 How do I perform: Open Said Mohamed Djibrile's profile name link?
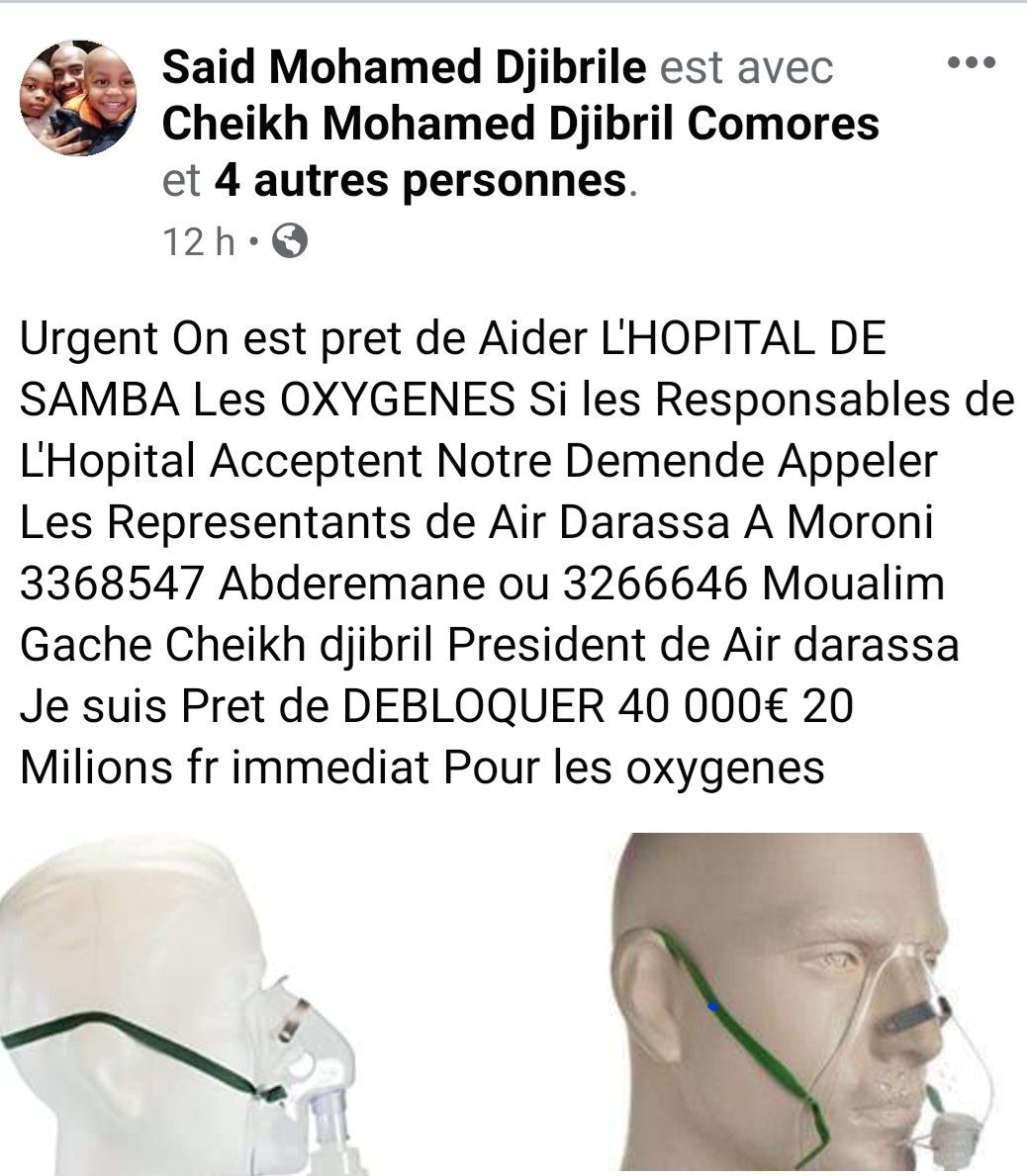(404, 68)
